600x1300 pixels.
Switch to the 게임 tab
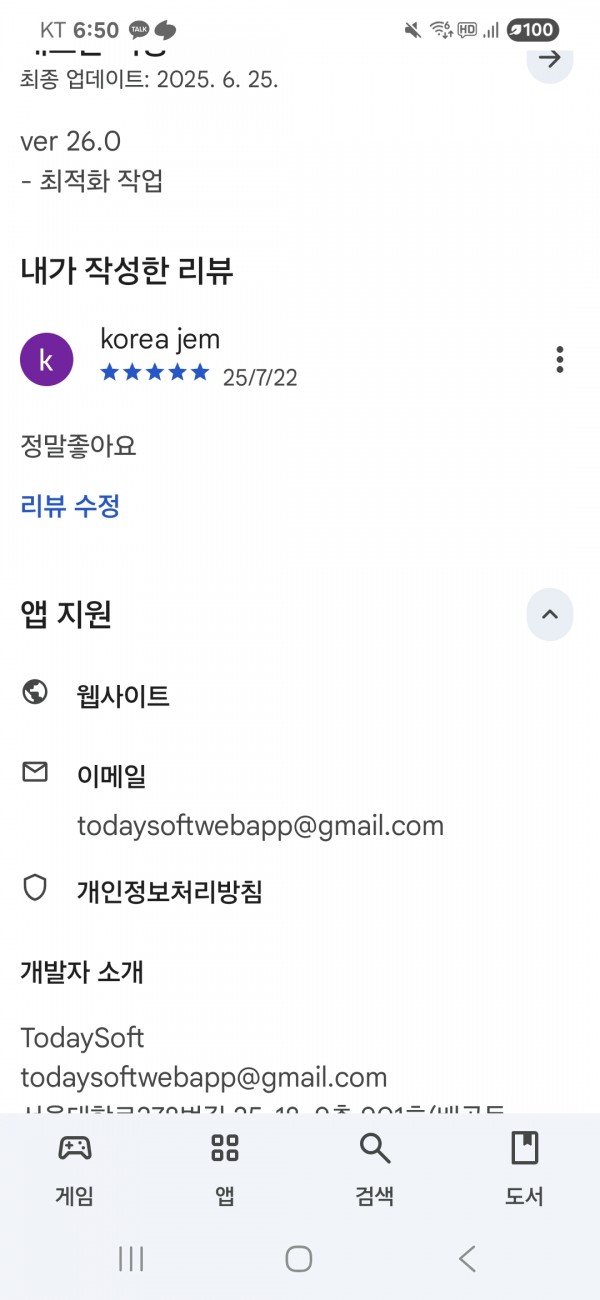click(x=75, y=1168)
